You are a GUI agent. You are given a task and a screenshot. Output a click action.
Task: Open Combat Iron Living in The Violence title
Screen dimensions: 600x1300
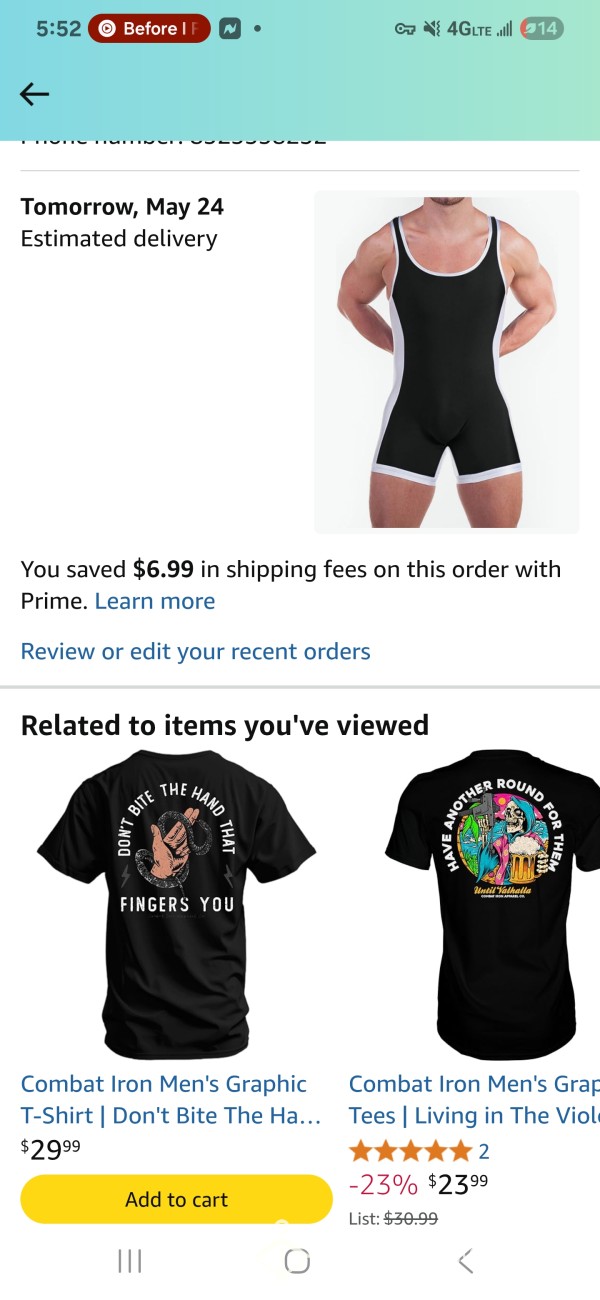tap(474, 1099)
